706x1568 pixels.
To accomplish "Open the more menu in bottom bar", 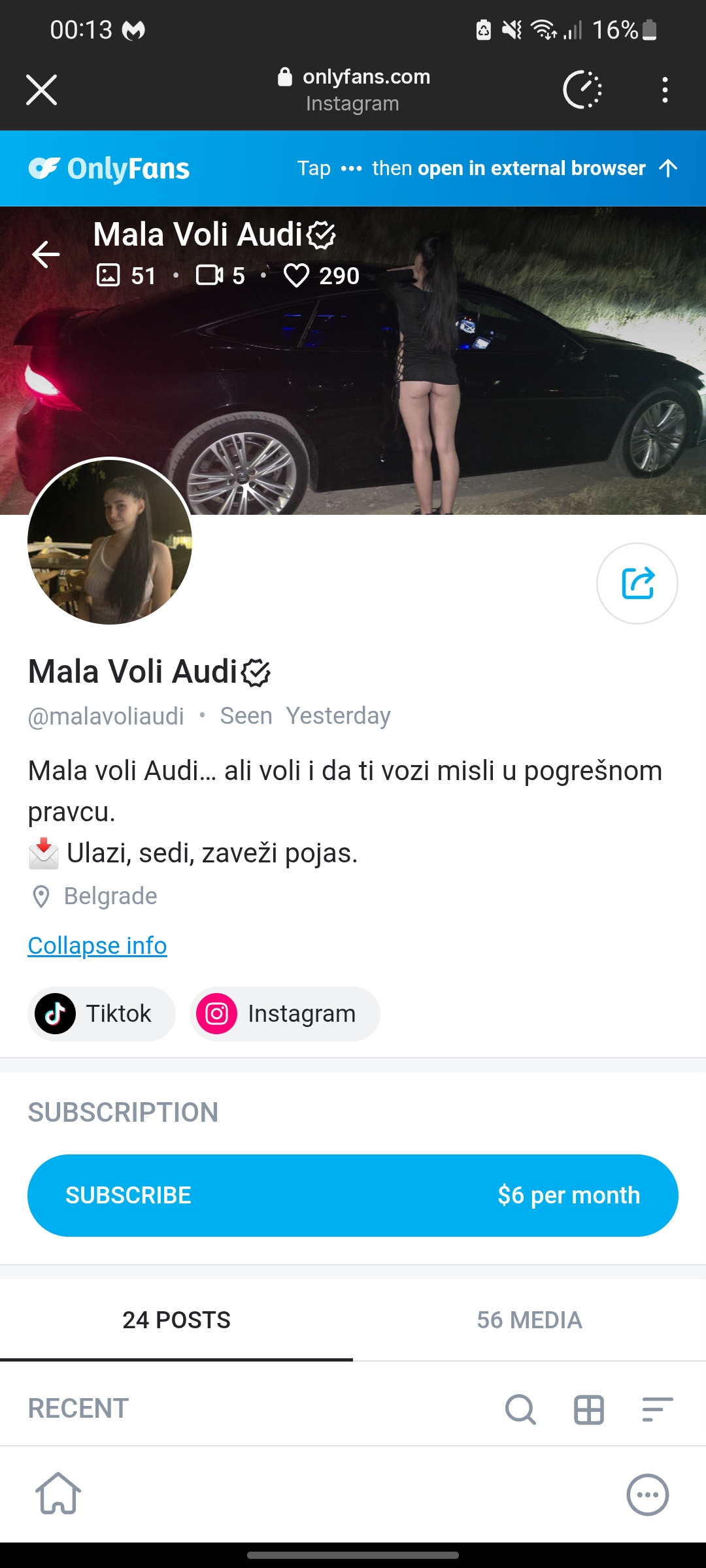I will click(647, 1494).
